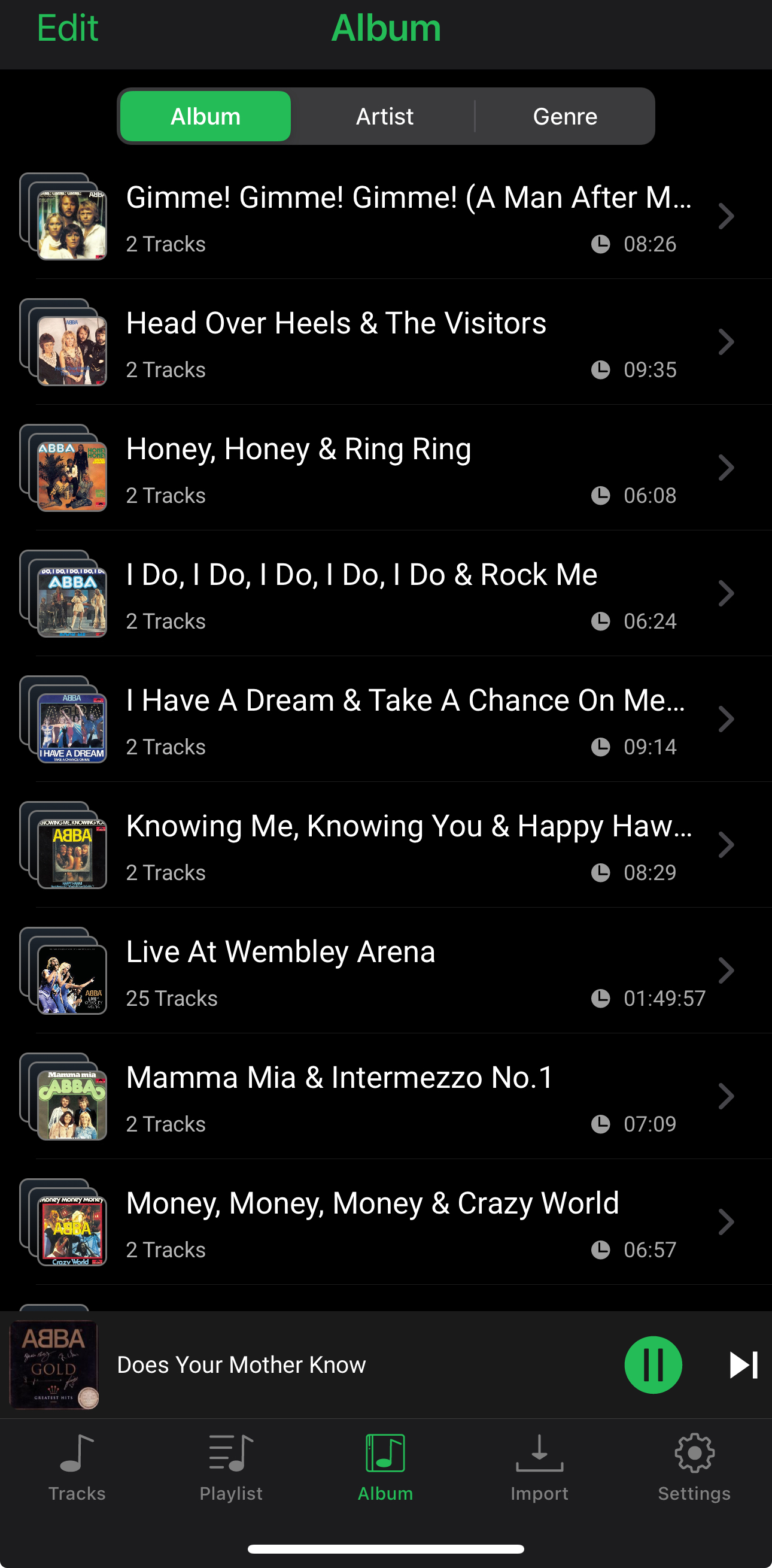The height and width of the screenshot is (1568, 772).
Task: Skip to the next track
Action: coord(743,1364)
